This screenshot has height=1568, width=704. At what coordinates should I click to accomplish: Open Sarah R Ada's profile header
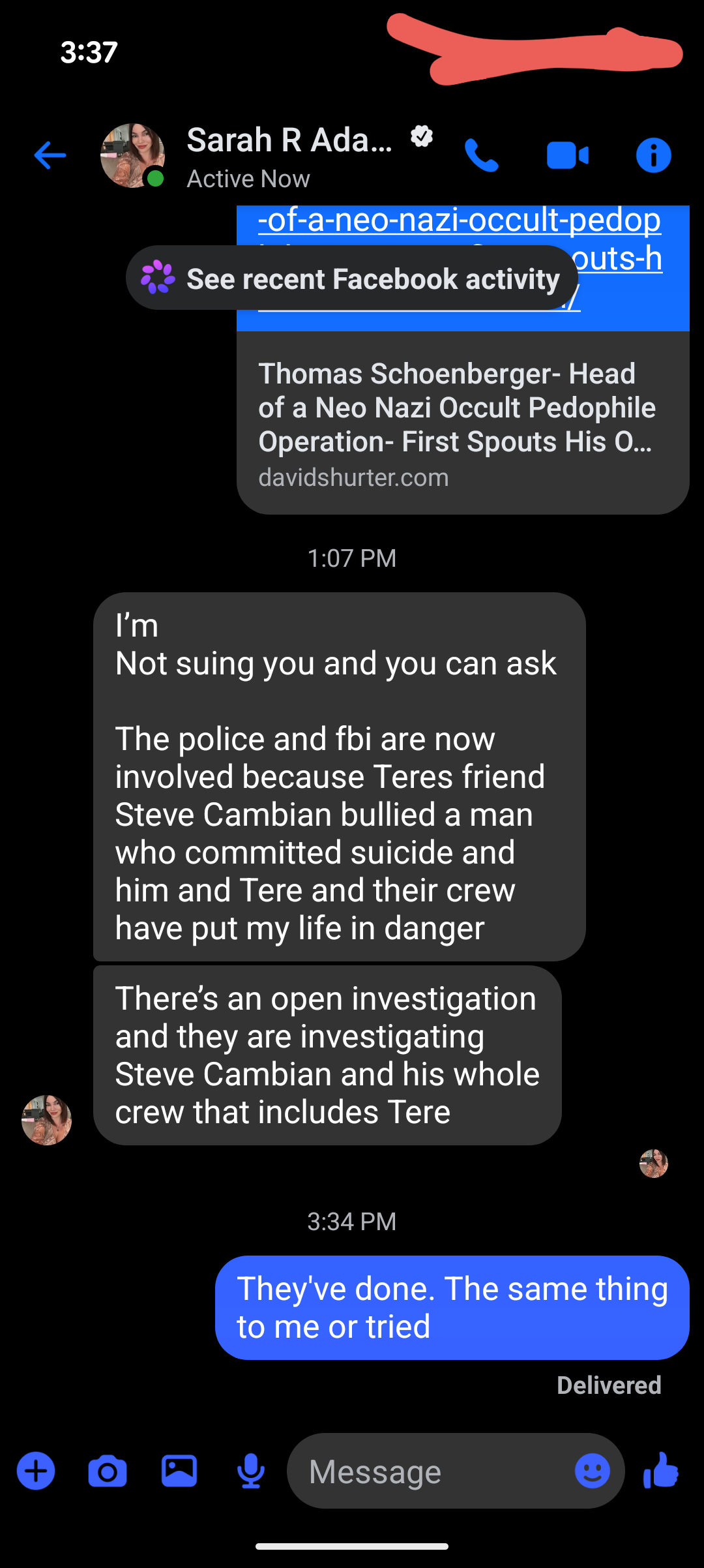click(x=289, y=155)
